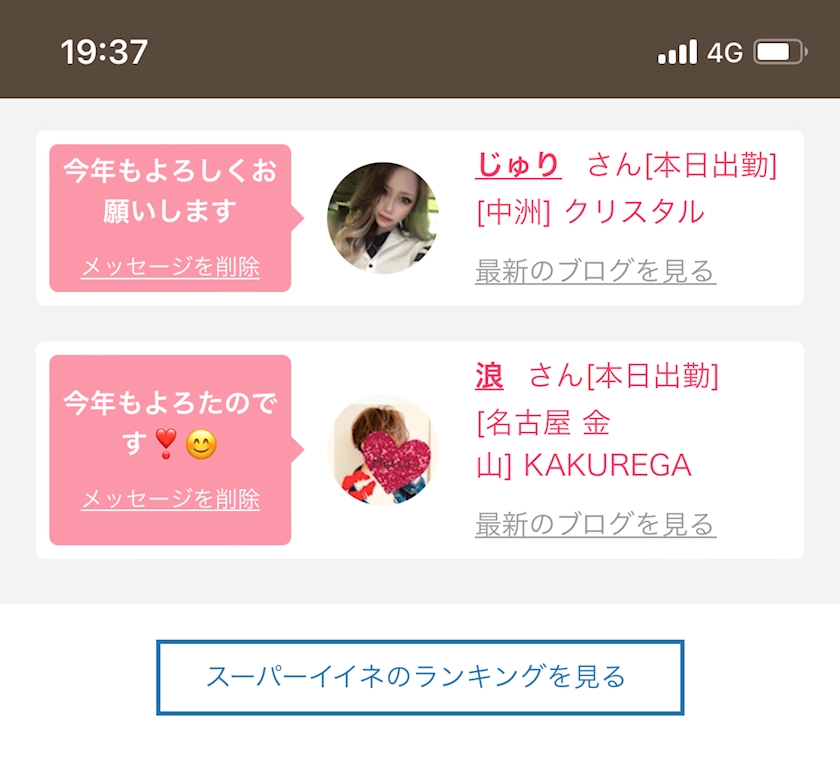View じゅり's latest blog
The image size is (840, 771).
pos(595,271)
